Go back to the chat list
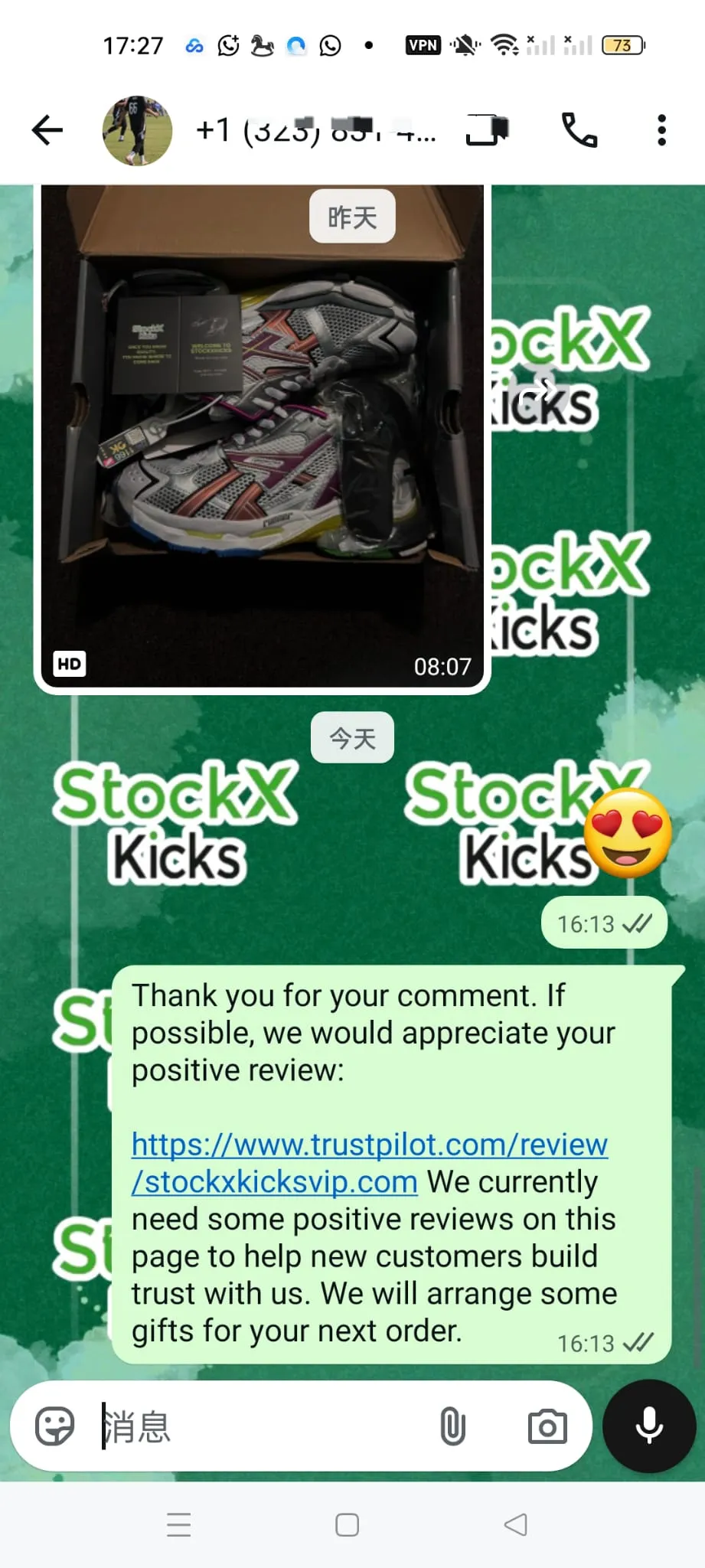The image size is (705, 1568). pyautogui.click(x=47, y=130)
